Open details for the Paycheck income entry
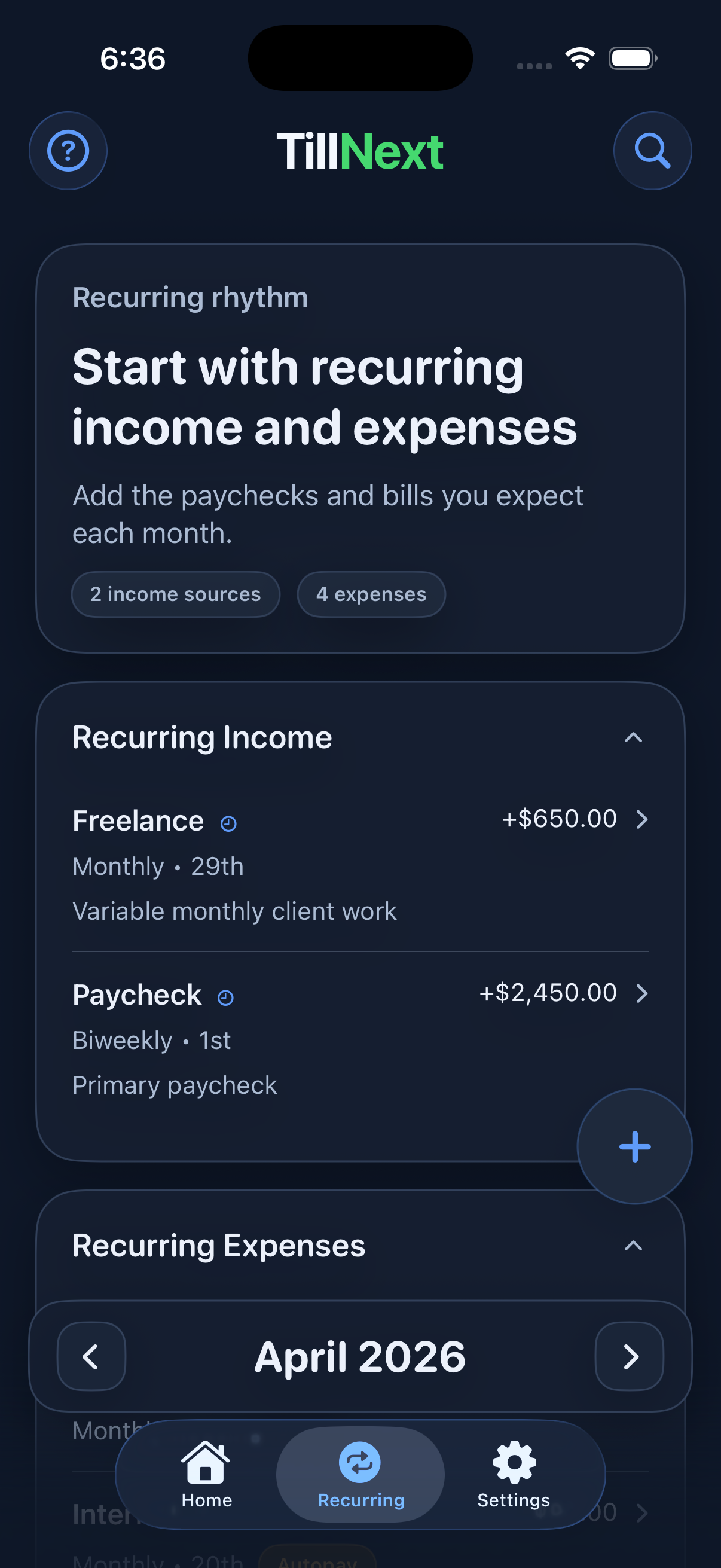The width and height of the screenshot is (721, 1568). coord(643,993)
